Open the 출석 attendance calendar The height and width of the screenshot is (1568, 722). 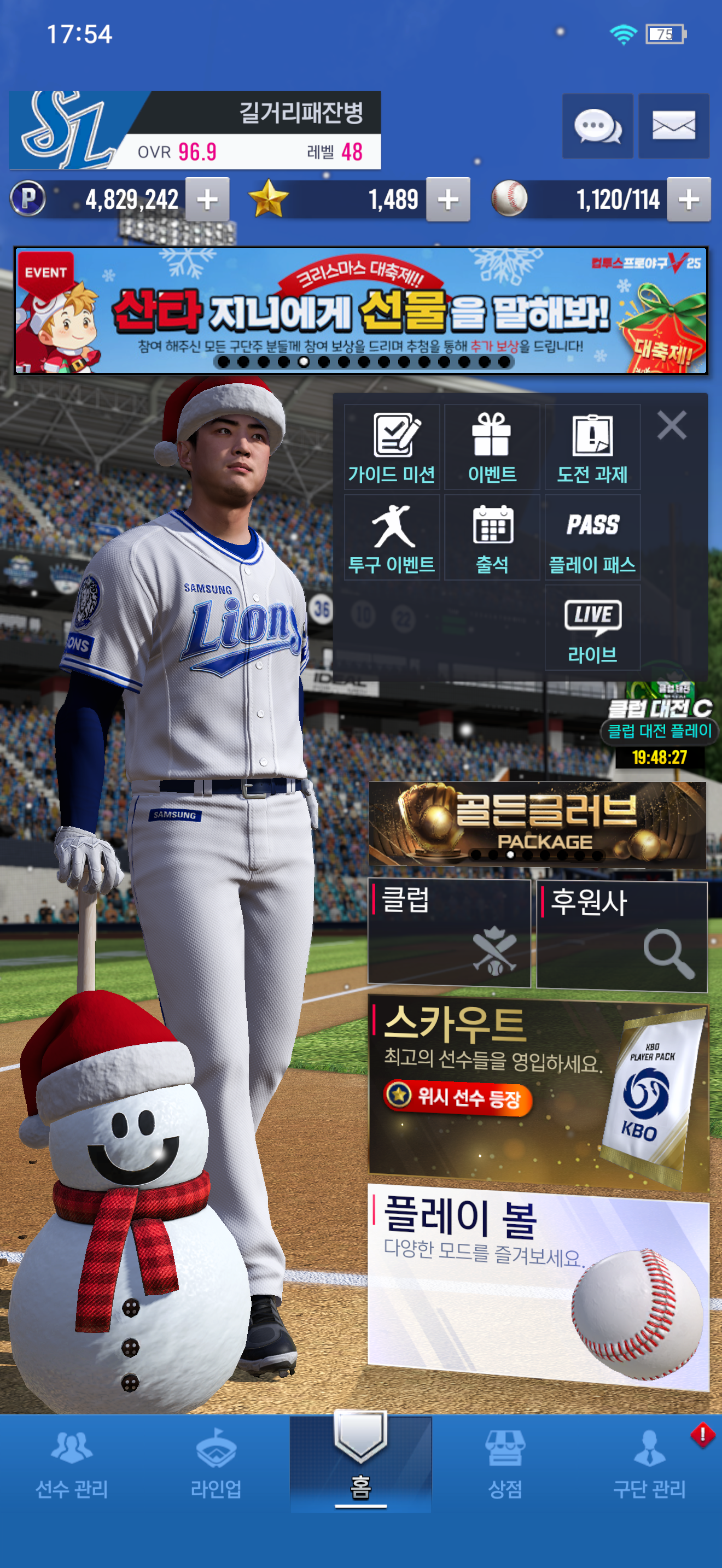coord(492,537)
